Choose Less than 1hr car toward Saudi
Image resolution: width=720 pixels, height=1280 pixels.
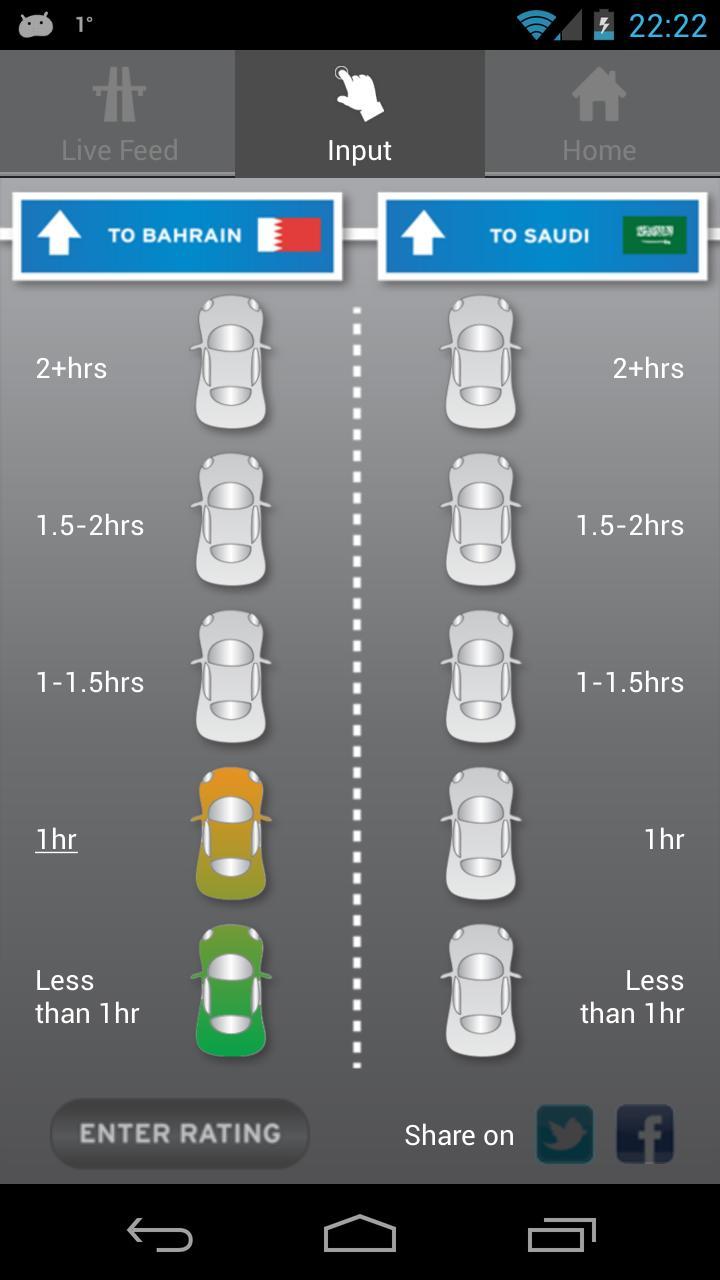click(x=481, y=991)
